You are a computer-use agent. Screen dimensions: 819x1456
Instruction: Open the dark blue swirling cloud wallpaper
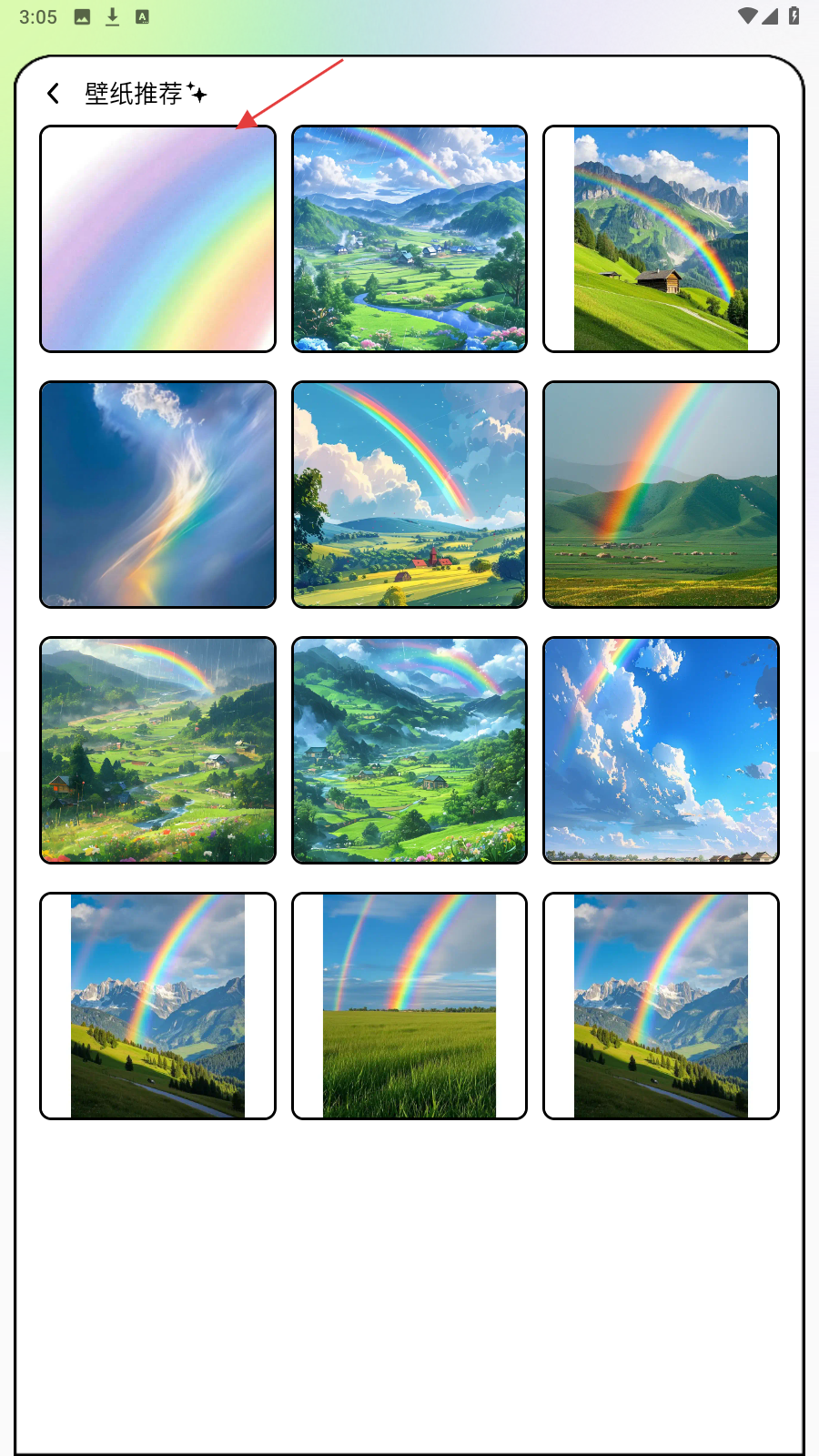(157, 494)
